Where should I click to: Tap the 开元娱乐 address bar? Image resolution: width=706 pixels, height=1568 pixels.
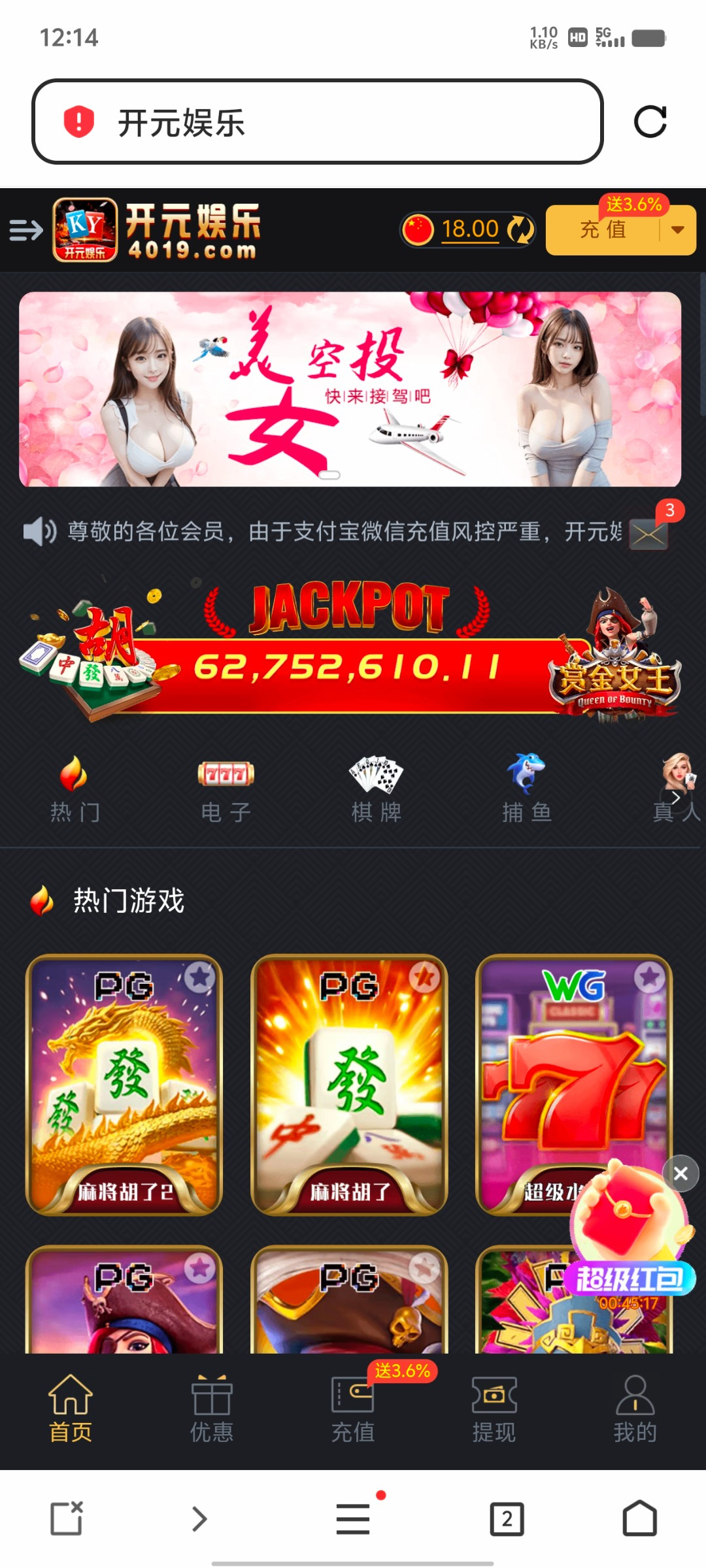click(317, 122)
